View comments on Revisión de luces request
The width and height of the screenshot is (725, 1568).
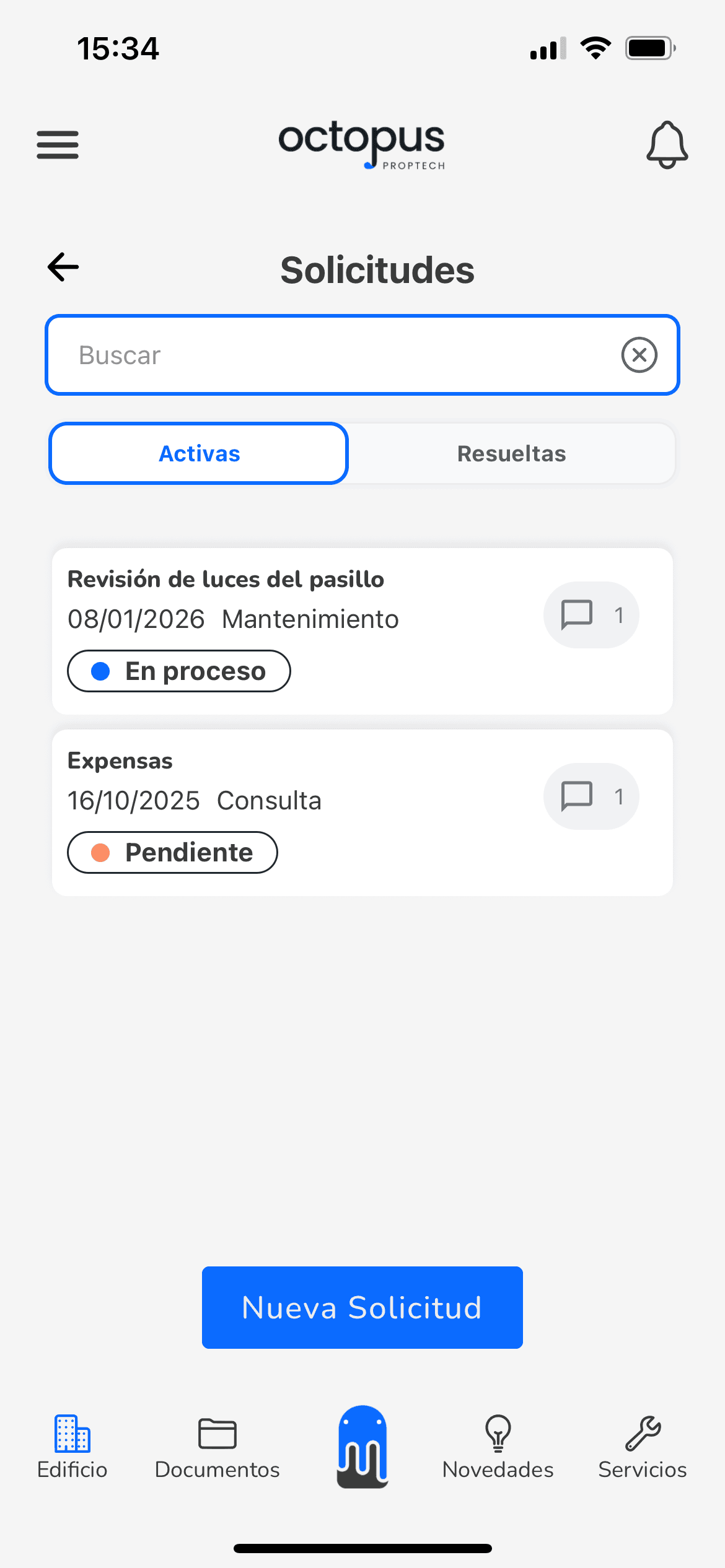point(591,615)
